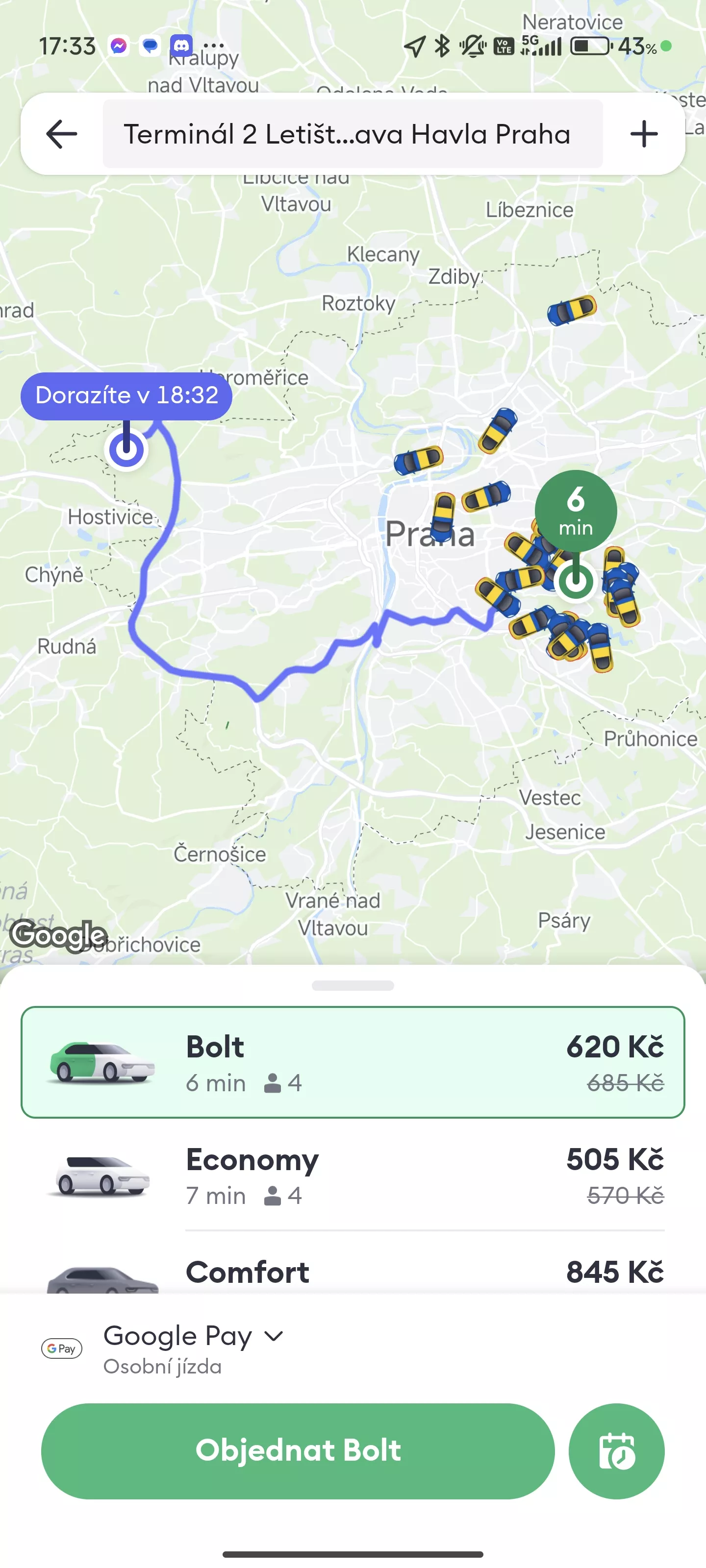
Task: Tap Objednat Bolt to order ride
Action: pyautogui.click(x=298, y=1451)
